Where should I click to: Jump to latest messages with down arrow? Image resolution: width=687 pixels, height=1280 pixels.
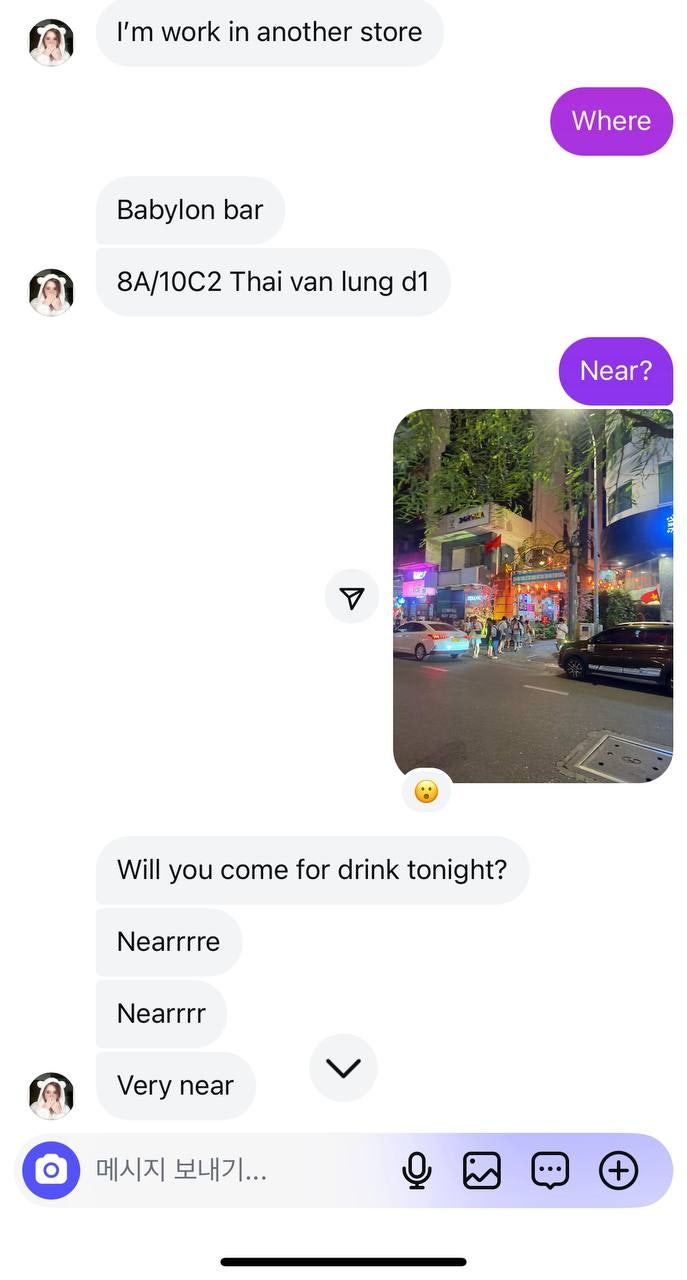(343, 1068)
